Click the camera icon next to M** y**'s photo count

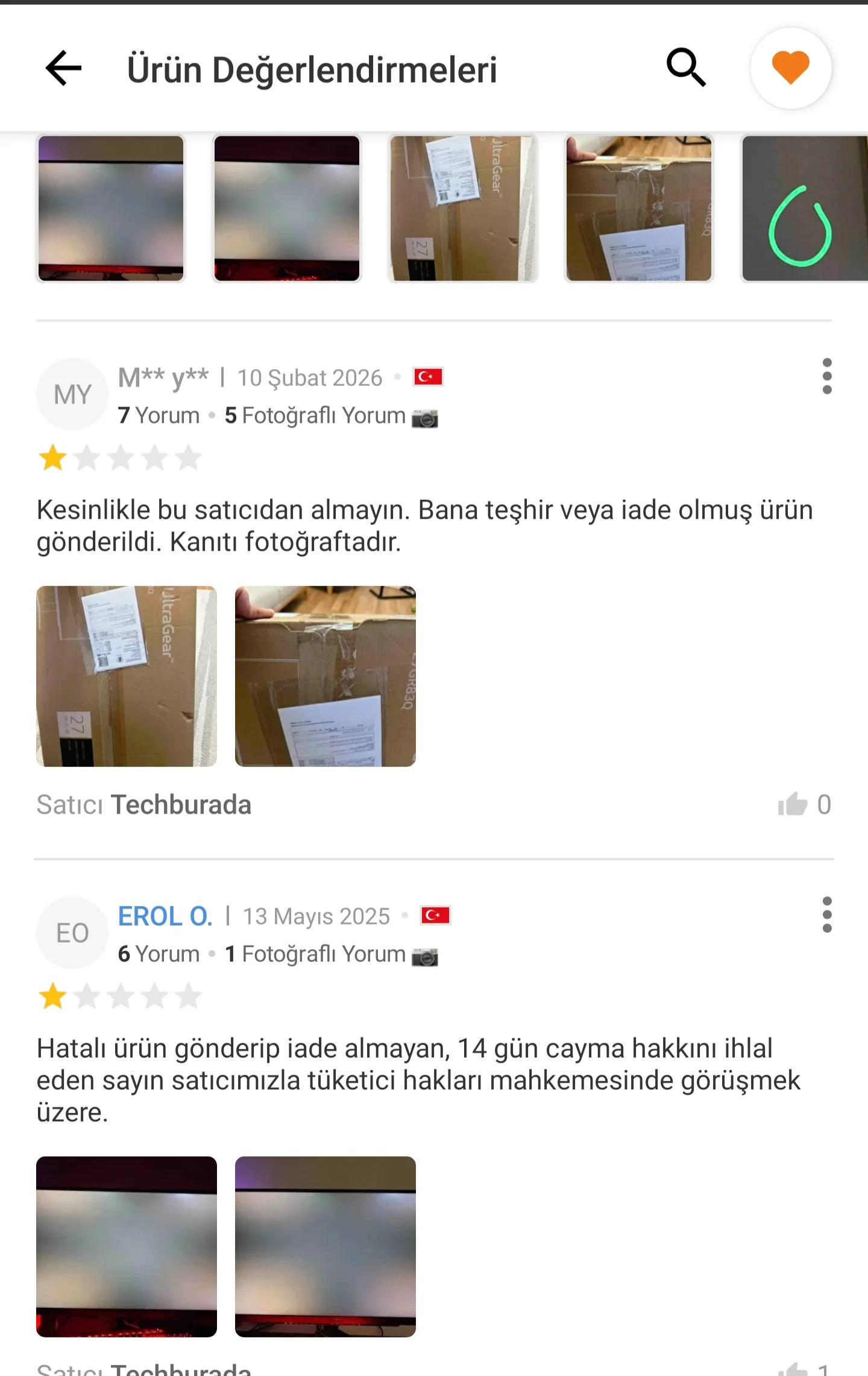pos(426,416)
